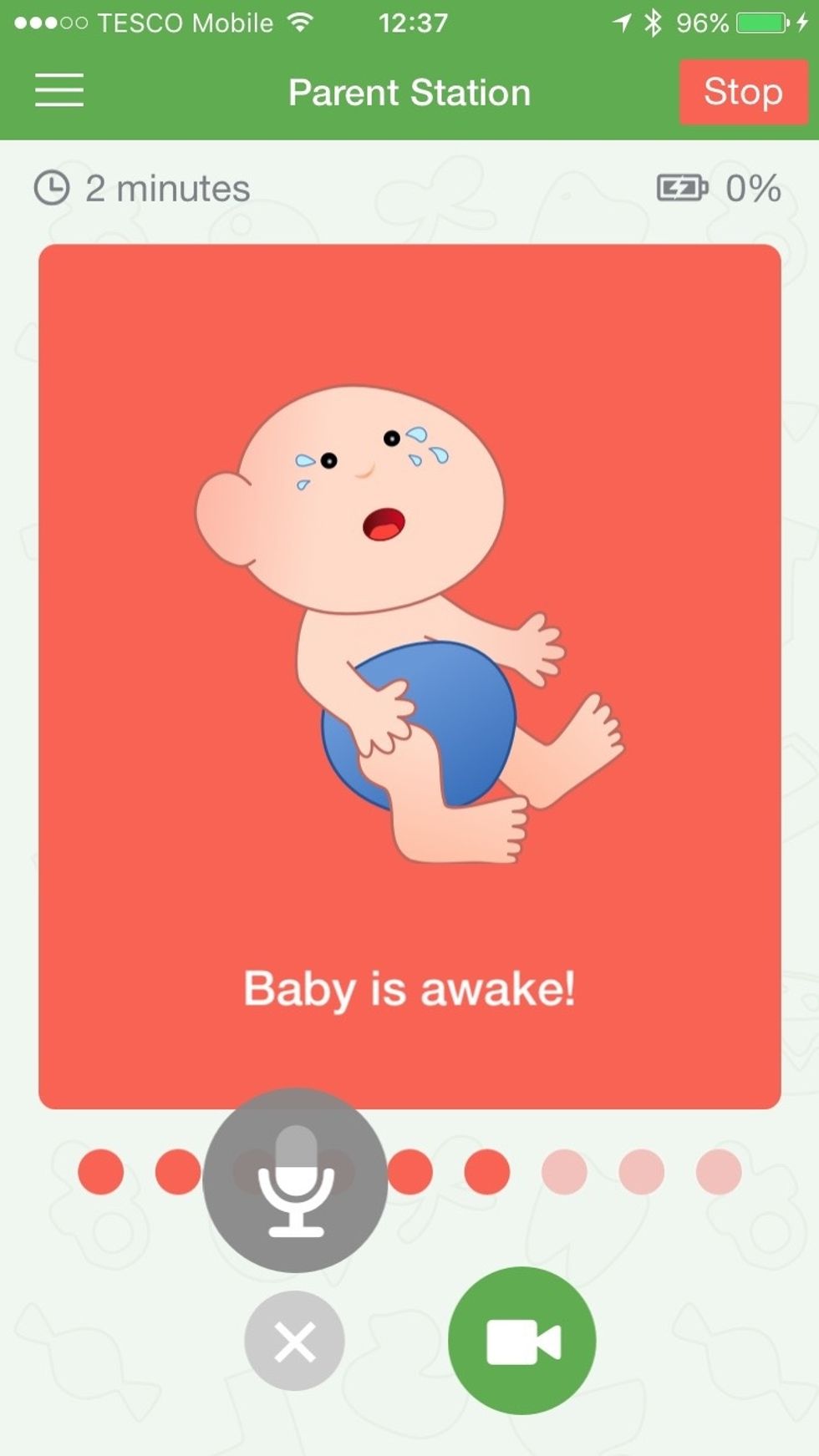The width and height of the screenshot is (819, 1456).
Task: Open the hamburger menu
Action: [59, 90]
